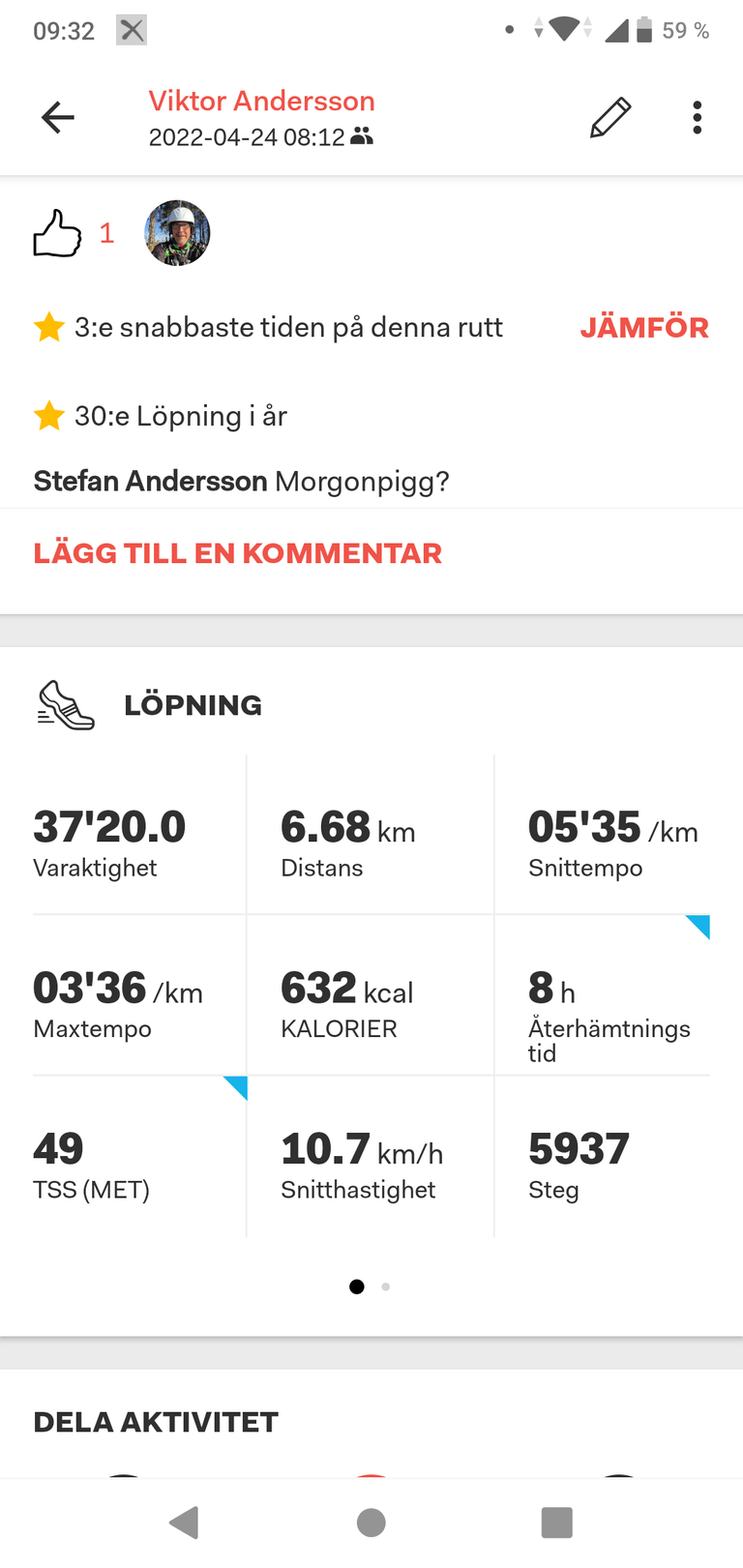Image resolution: width=743 pixels, height=1568 pixels.
Task: Open recent apps via the square button
Action: click(x=557, y=1523)
